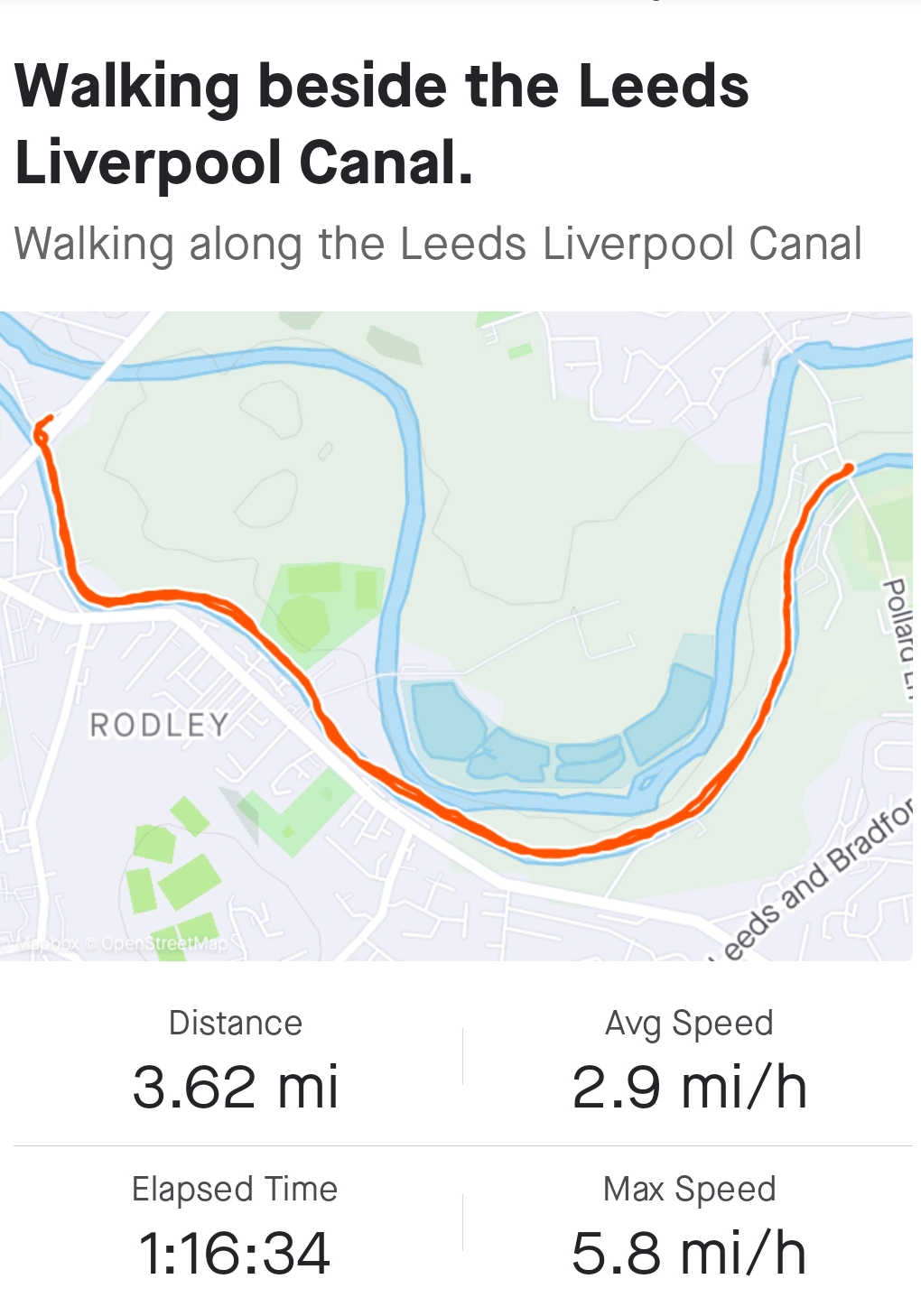Open the activity route map
Image resolution: width=921 pixels, height=1316 pixels.
pos(456,635)
